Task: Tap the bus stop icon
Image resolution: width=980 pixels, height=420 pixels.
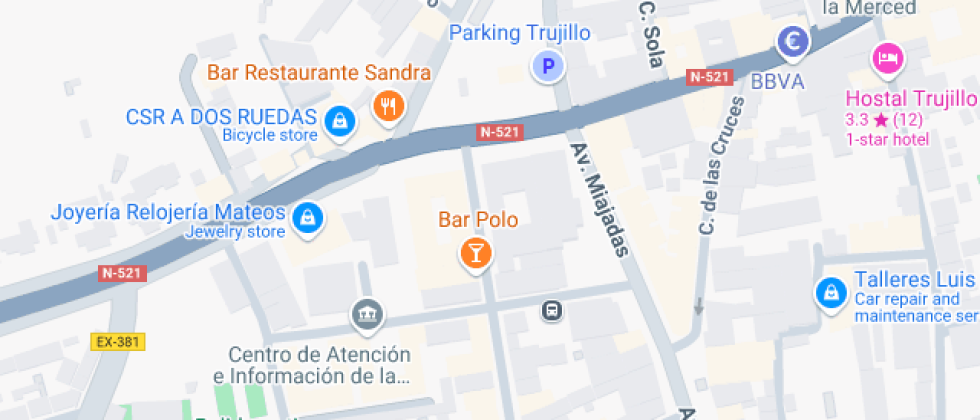Action: point(551,311)
